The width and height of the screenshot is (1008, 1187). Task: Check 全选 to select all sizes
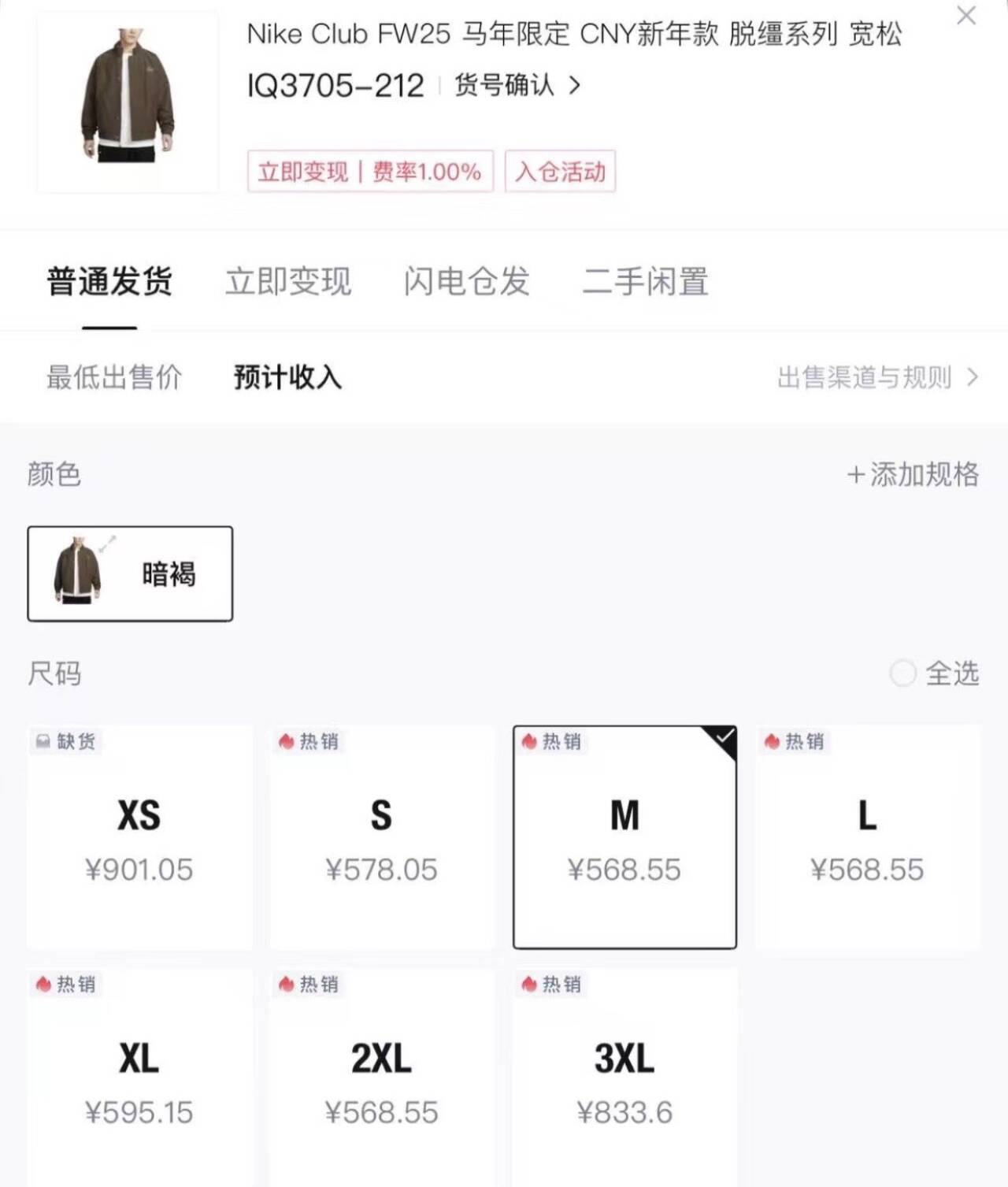[x=934, y=673]
